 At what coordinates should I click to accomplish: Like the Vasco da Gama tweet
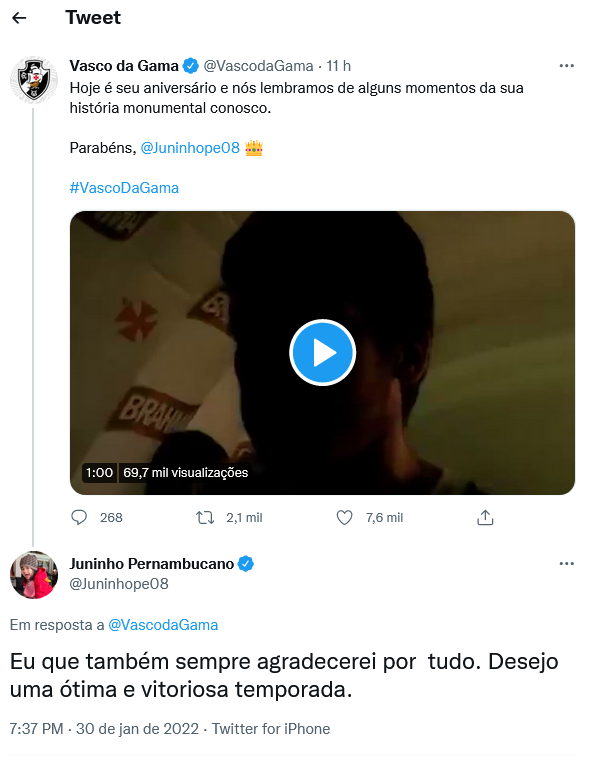point(345,517)
